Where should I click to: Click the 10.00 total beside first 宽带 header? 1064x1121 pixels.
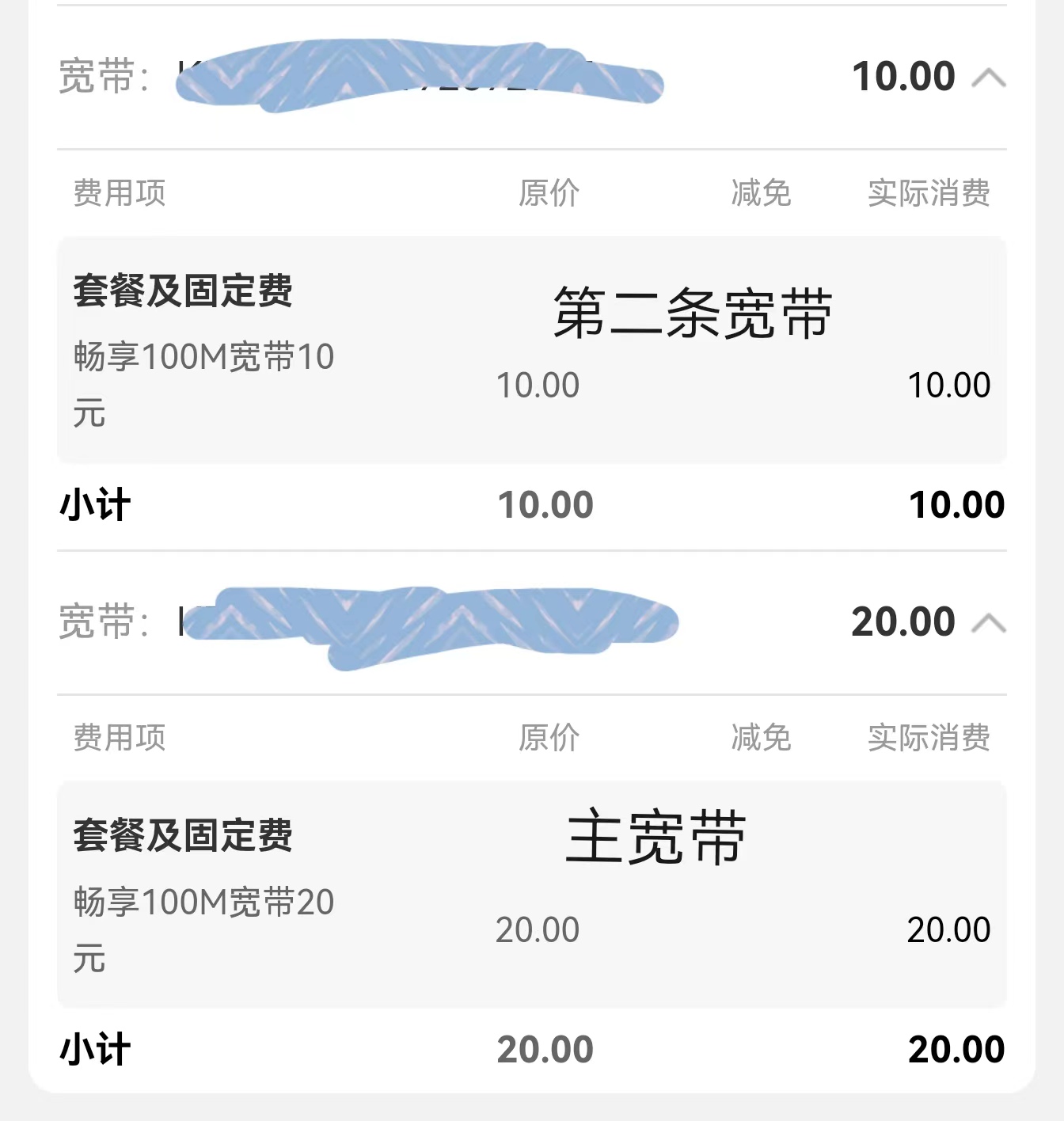[x=902, y=75]
